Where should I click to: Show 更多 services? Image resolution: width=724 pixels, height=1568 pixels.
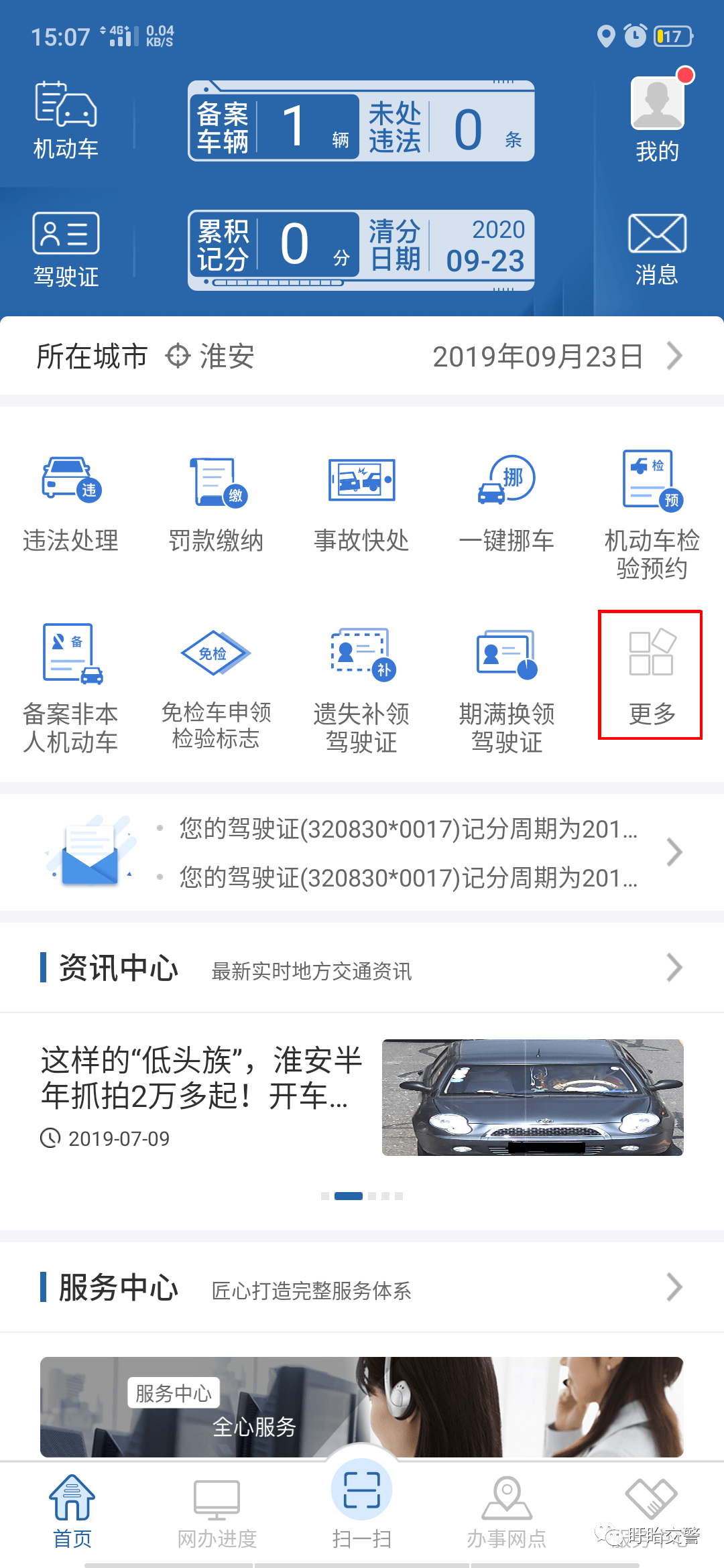click(650, 675)
